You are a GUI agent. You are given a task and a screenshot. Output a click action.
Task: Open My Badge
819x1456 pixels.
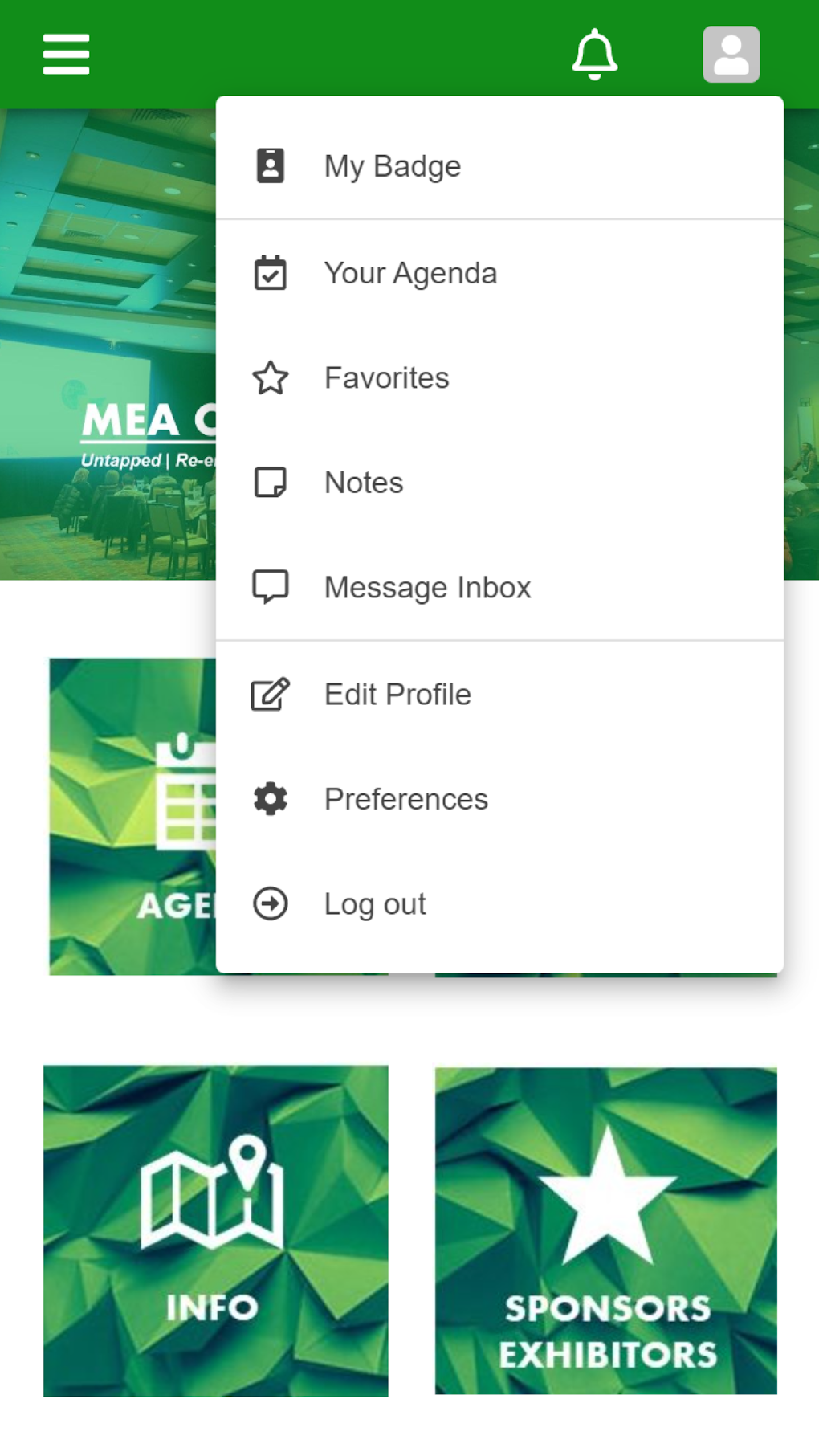pyautogui.click(x=392, y=166)
